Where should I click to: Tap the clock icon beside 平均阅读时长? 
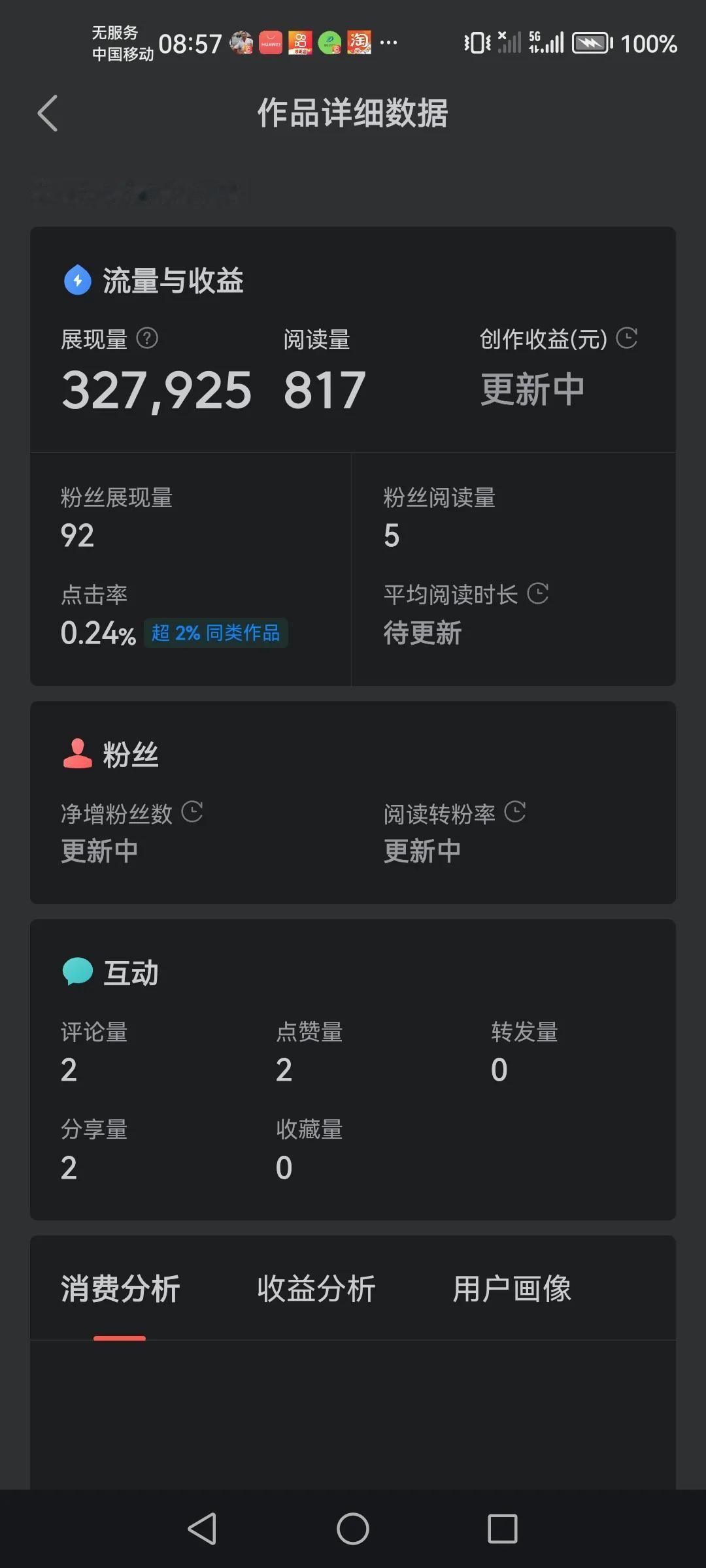point(537,593)
